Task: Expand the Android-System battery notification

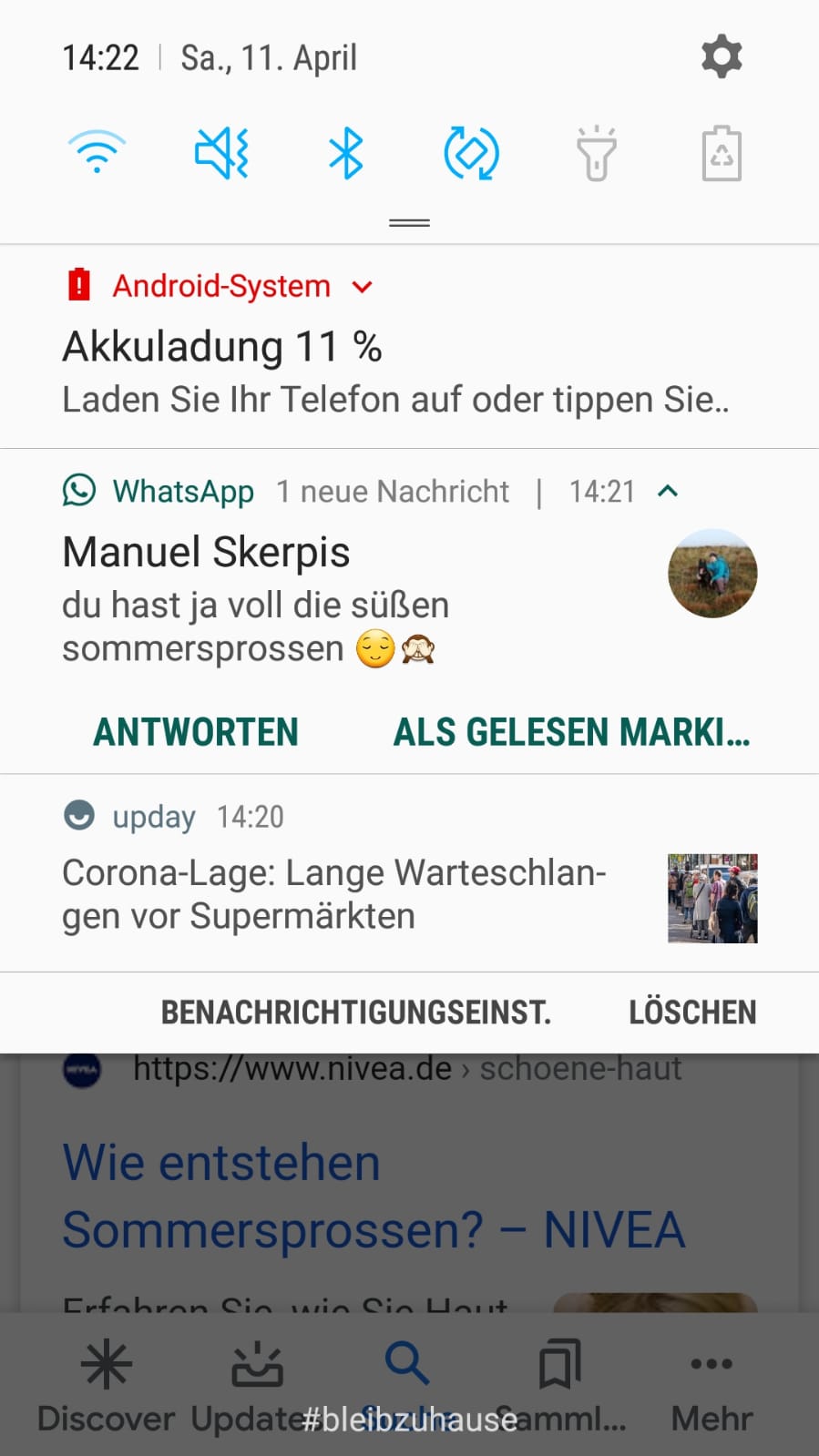Action: tap(363, 287)
